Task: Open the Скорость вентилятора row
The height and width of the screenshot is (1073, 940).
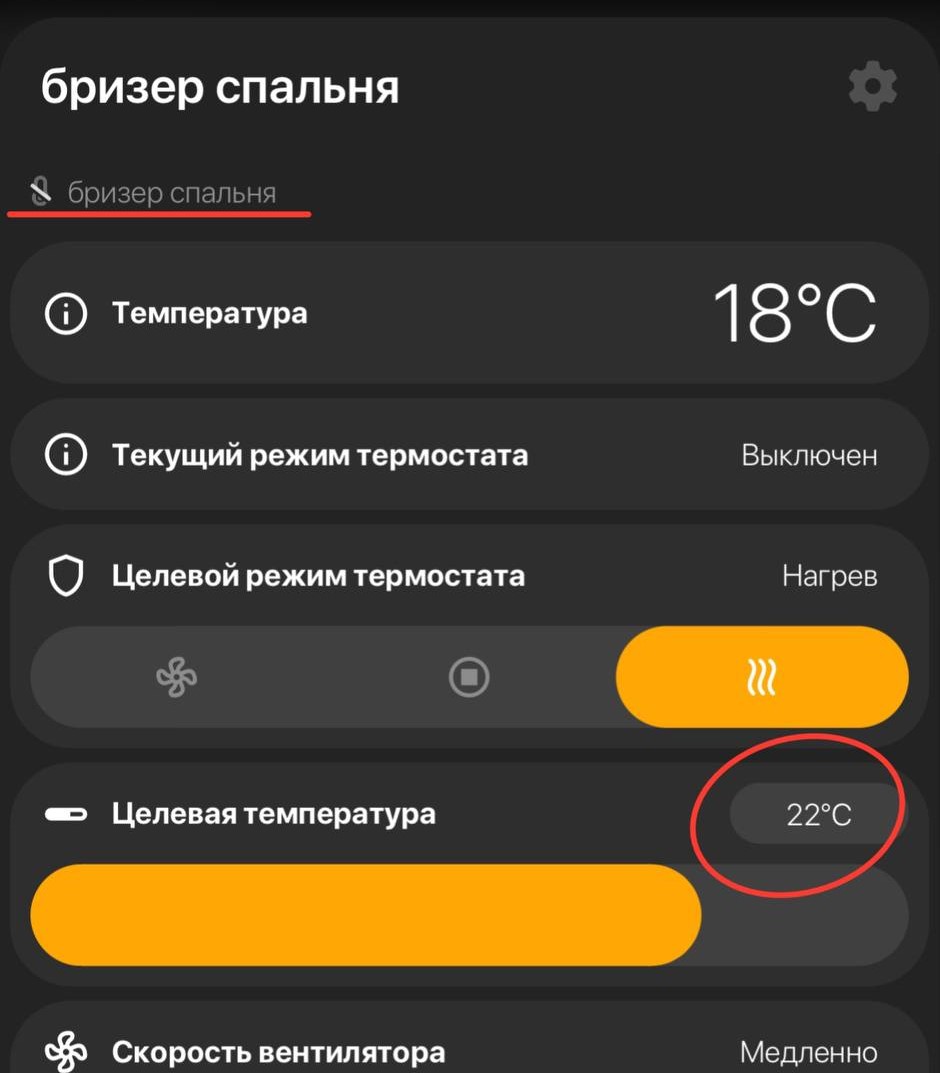Action: 468,1051
